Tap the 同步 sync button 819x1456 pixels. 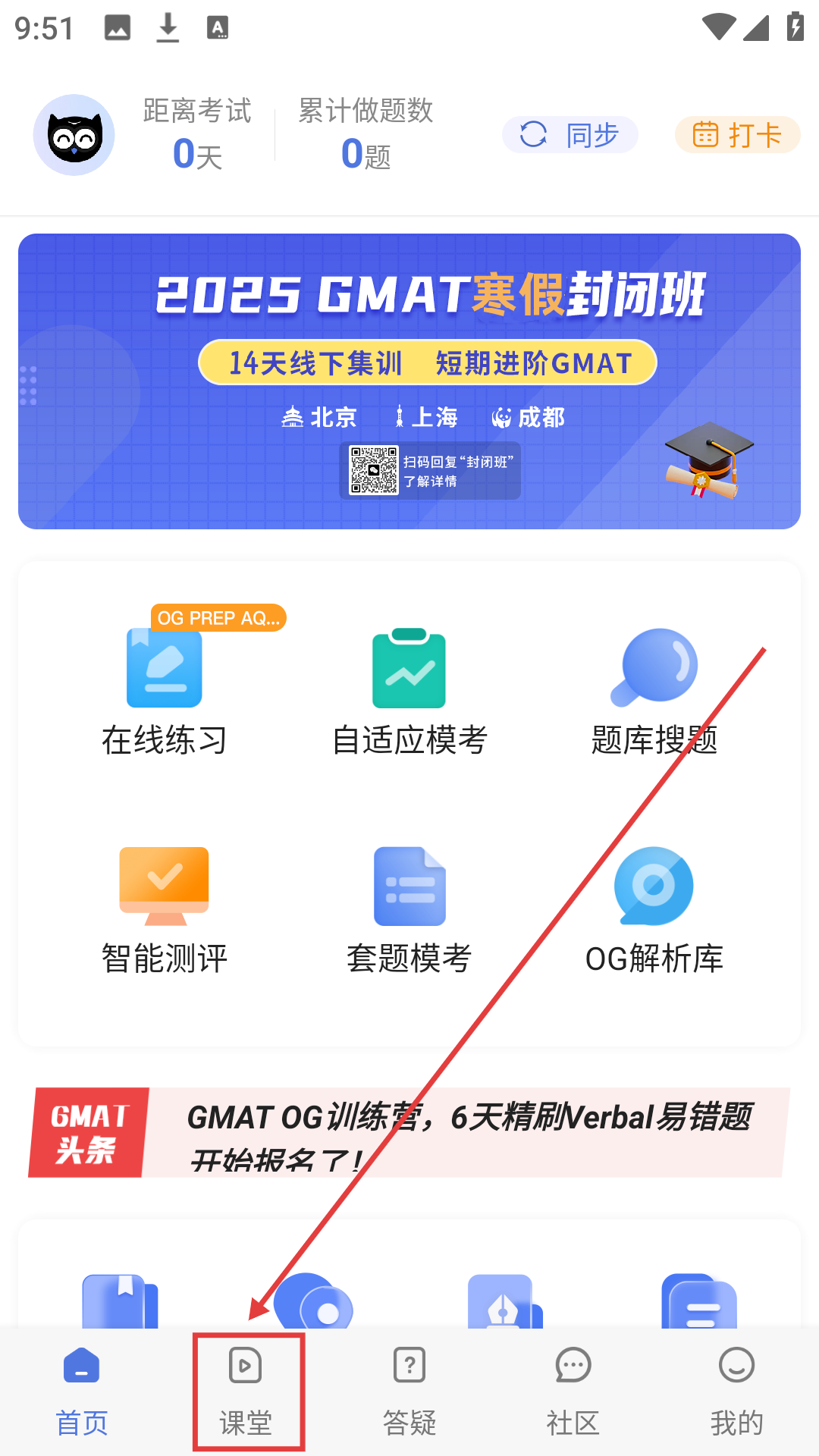tap(570, 135)
